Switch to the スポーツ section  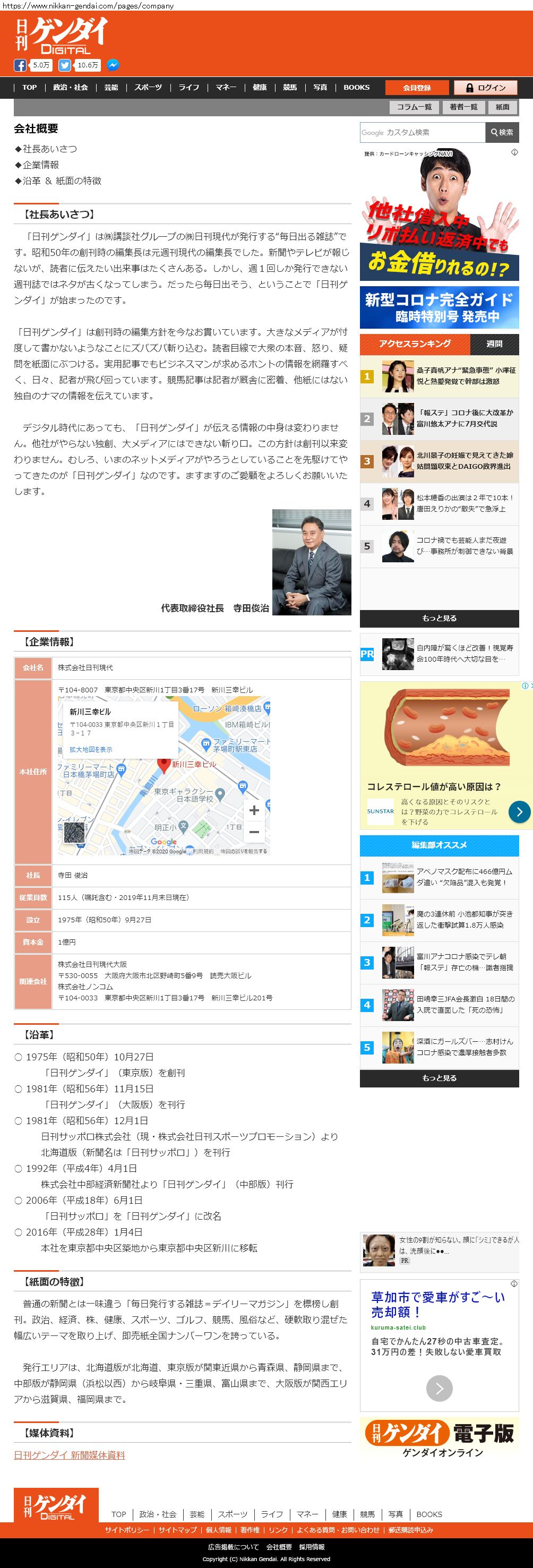[x=148, y=88]
